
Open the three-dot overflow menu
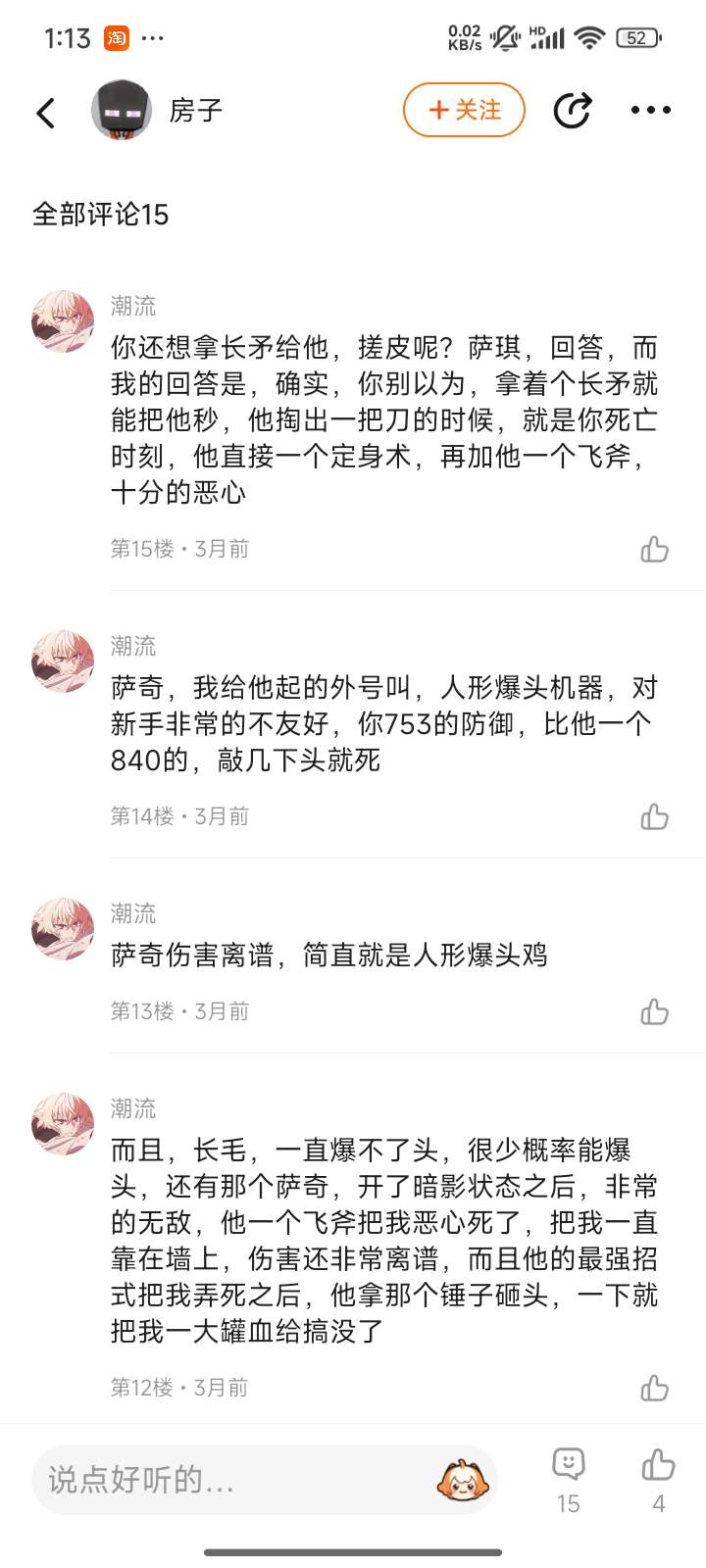(650, 111)
